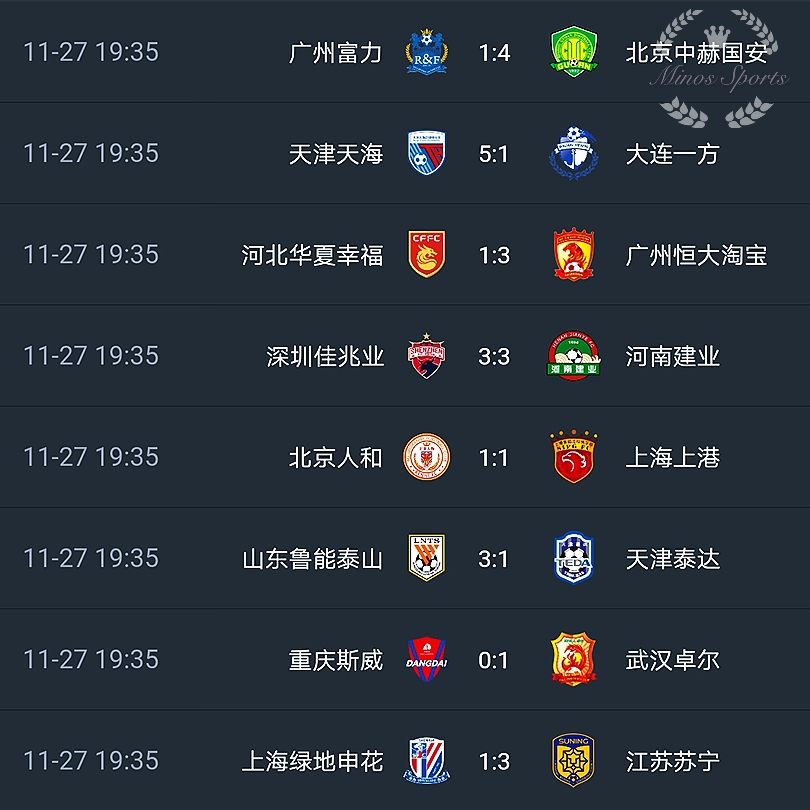
Task: View the 重庆斯威 vs 武汉卓尔 match details
Action: click(x=494, y=660)
